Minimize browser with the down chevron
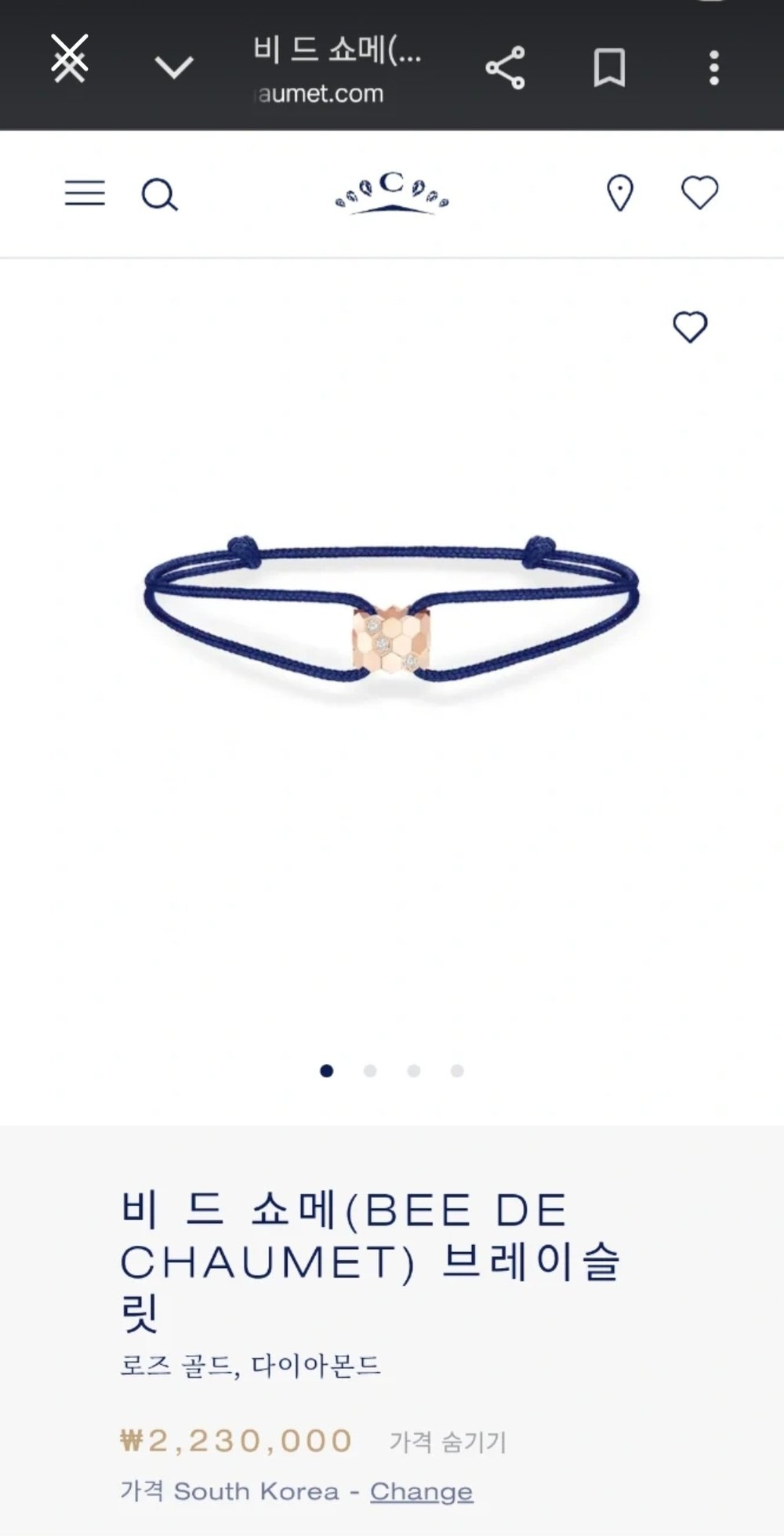Image resolution: width=784 pixels, height=1536 pixels. point(173,67)
